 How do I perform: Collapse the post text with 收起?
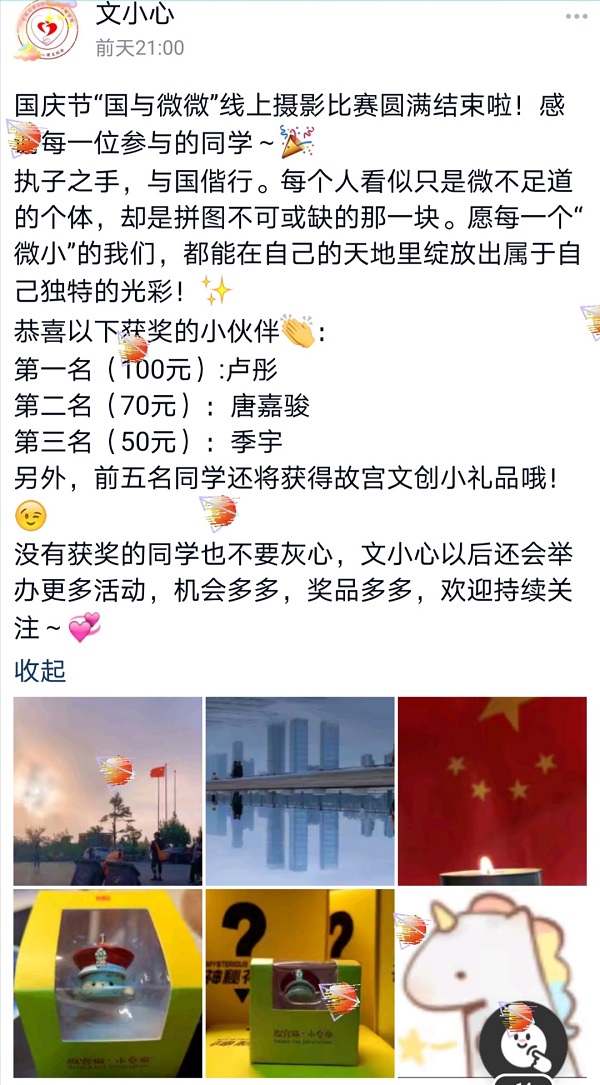coord(40,670)
